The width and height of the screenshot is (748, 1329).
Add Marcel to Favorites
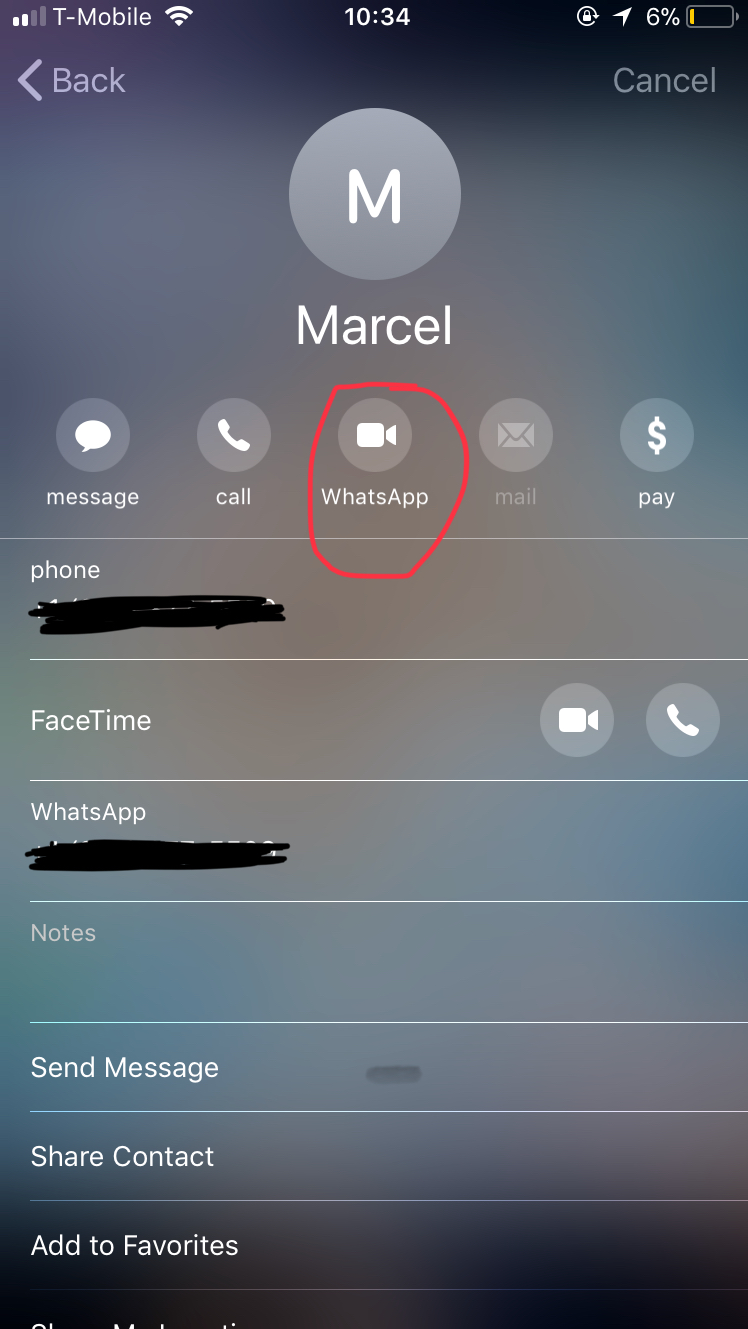[x=135, y=1245]
